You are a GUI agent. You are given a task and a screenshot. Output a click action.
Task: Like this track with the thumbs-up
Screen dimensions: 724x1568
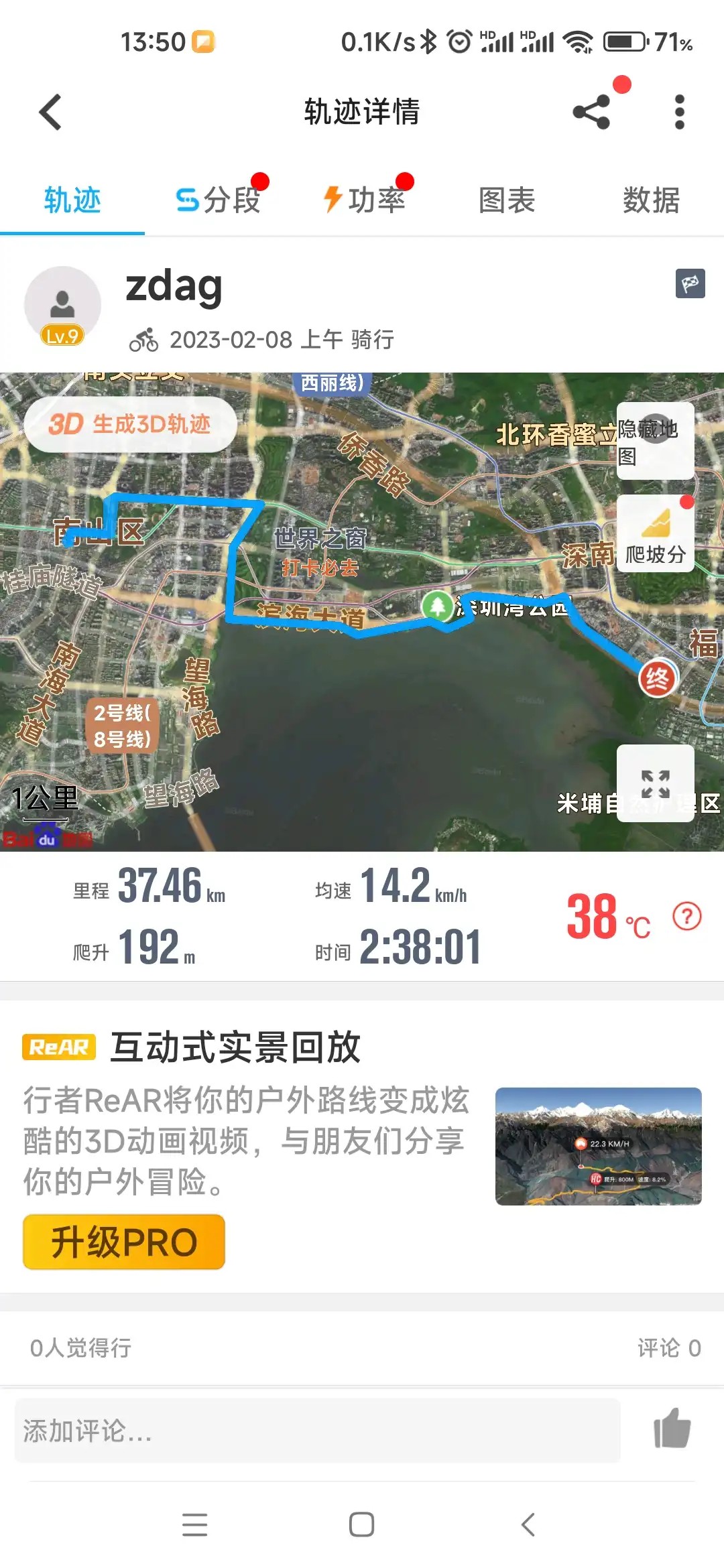672,1429
